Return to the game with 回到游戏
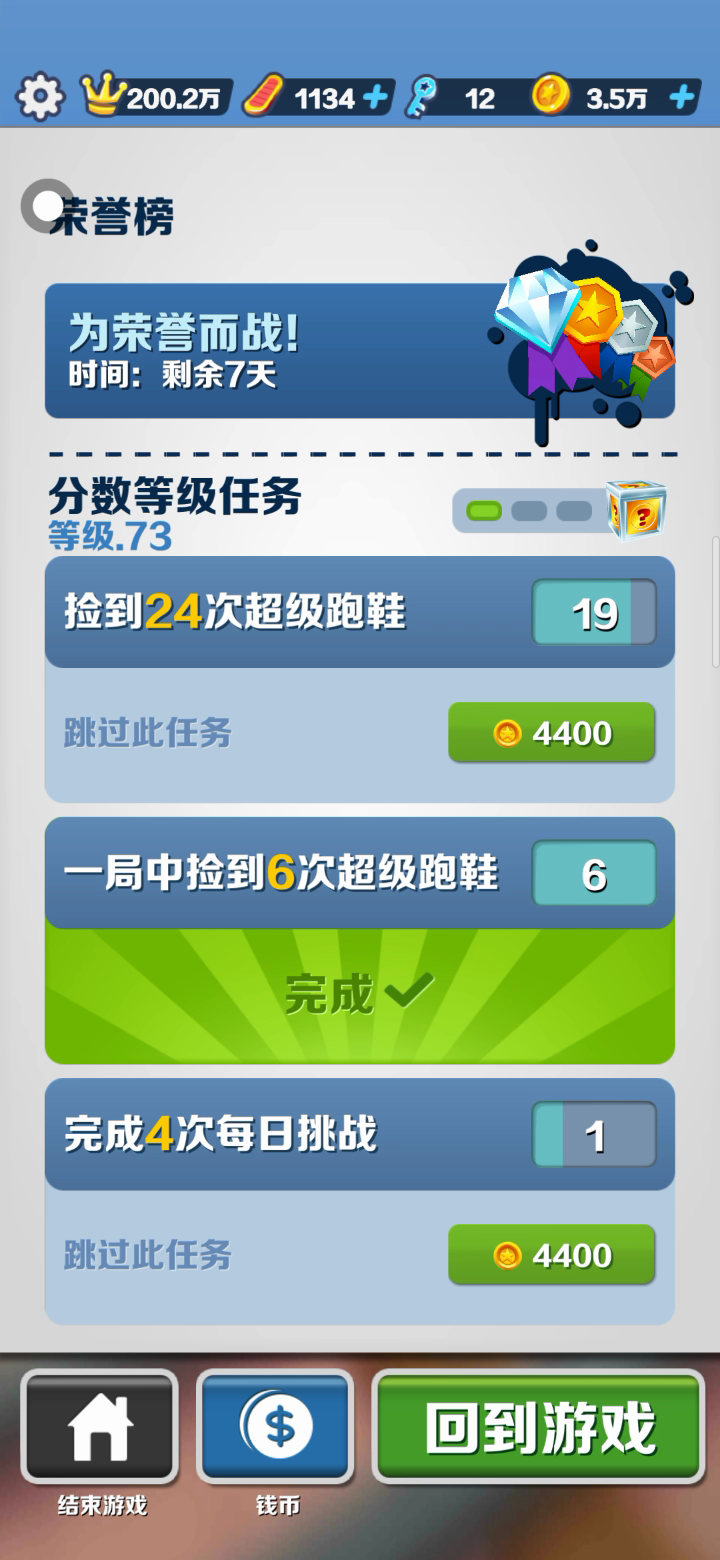 pos(539,1427)
